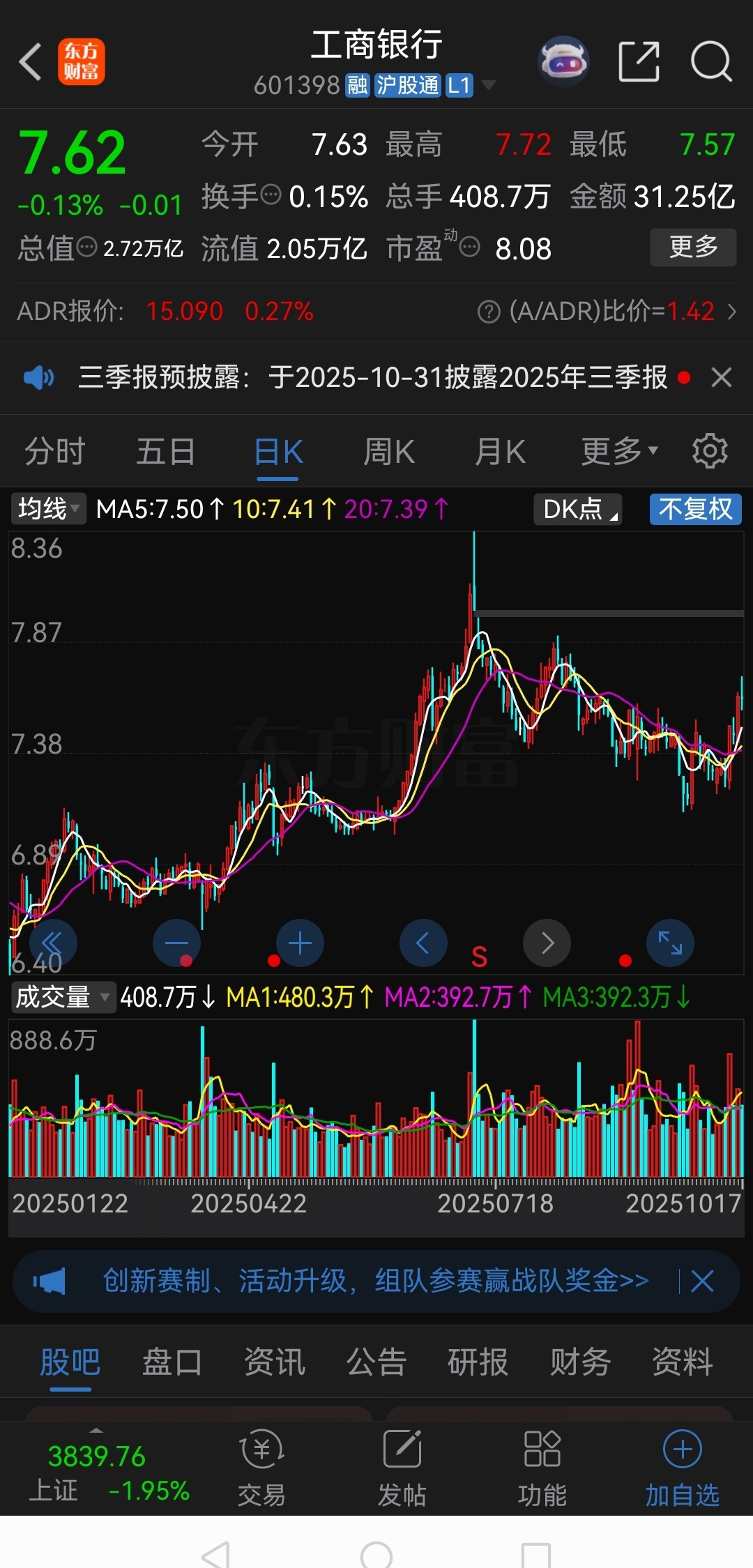Open the 创新赛制 contest banner link

pyautogui.click(x=376, y=1281)
